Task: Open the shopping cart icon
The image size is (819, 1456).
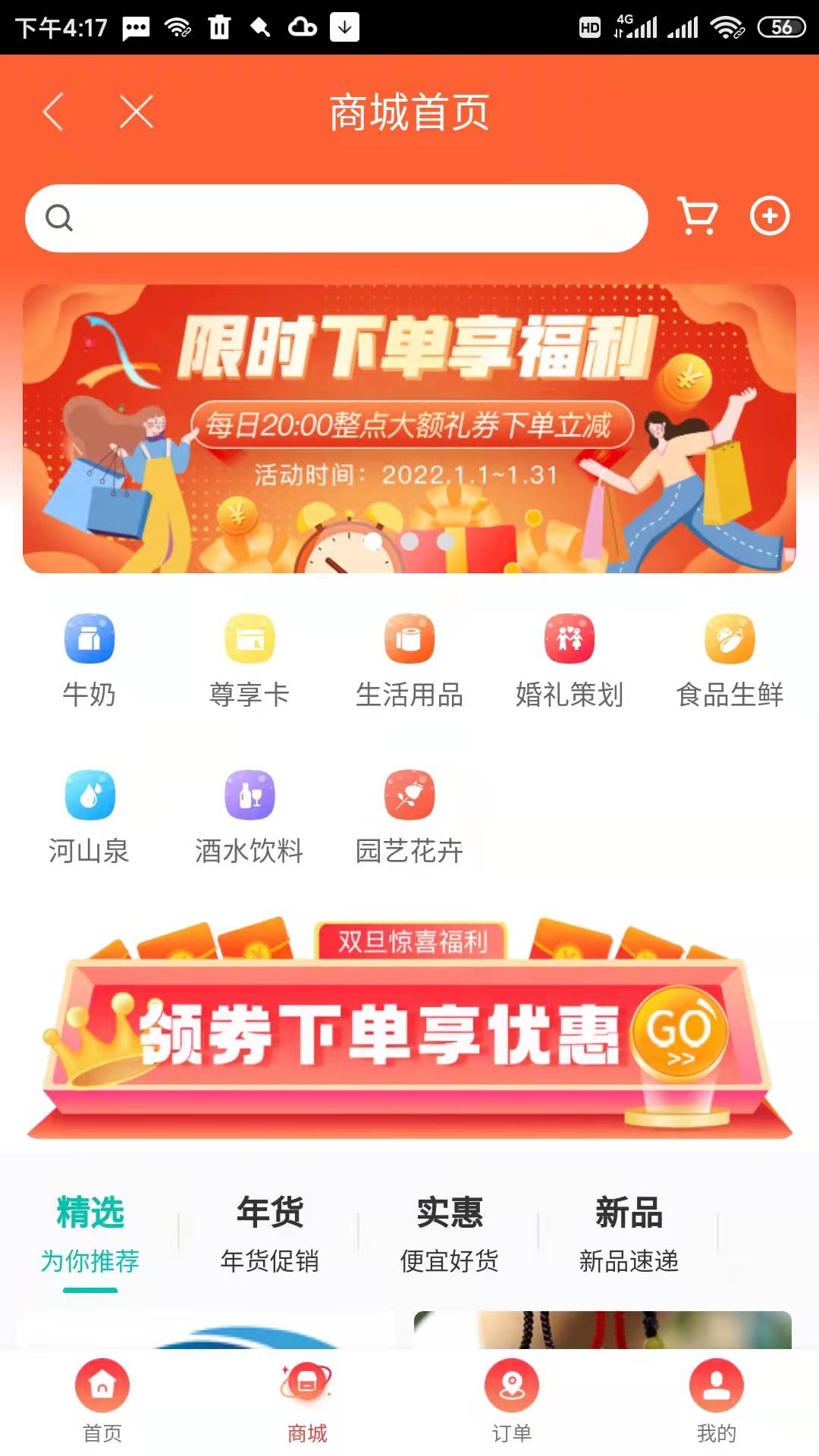Action: (696, 217)
